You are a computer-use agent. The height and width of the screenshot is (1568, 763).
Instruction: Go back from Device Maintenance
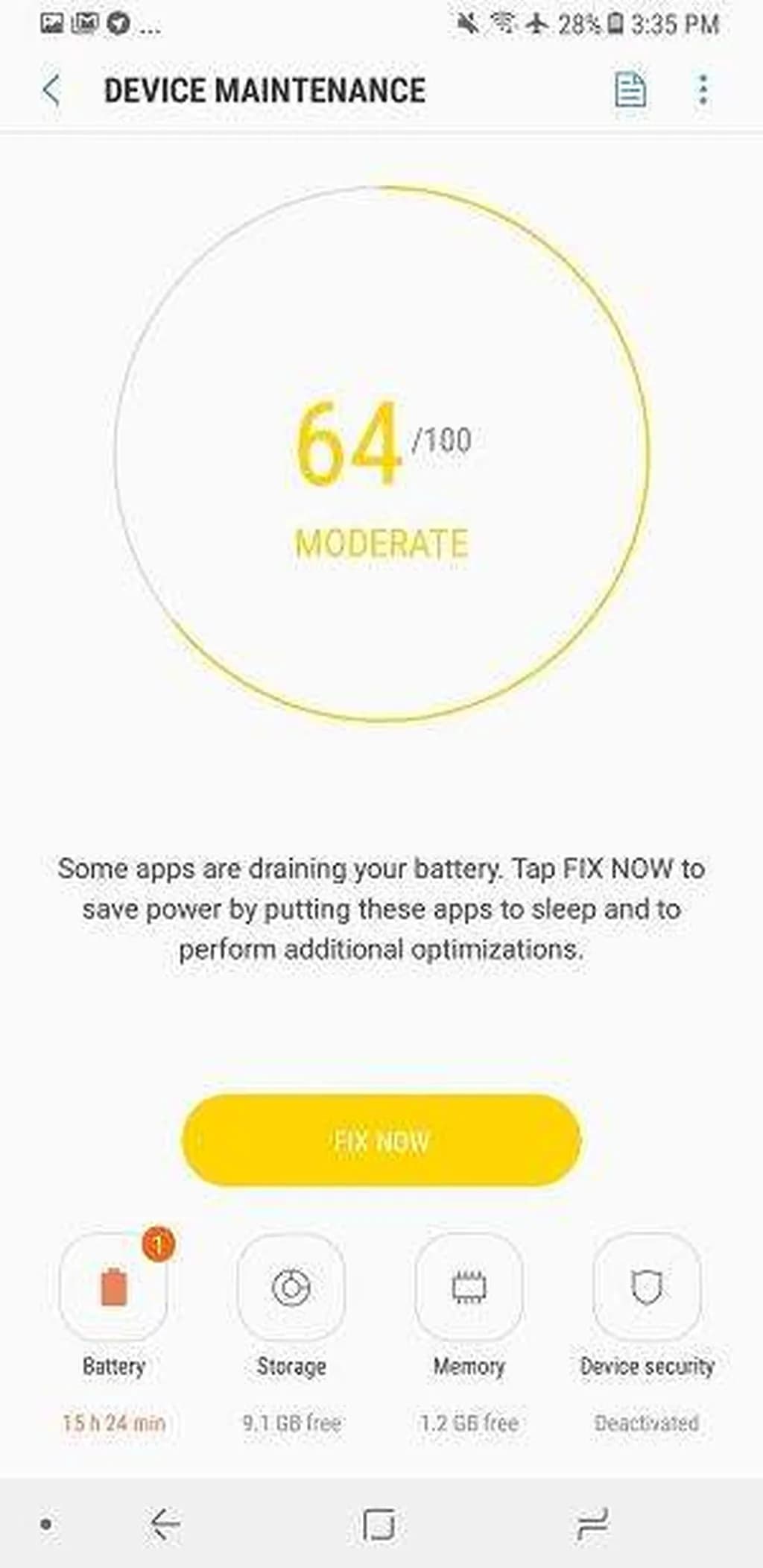(51, 91)
